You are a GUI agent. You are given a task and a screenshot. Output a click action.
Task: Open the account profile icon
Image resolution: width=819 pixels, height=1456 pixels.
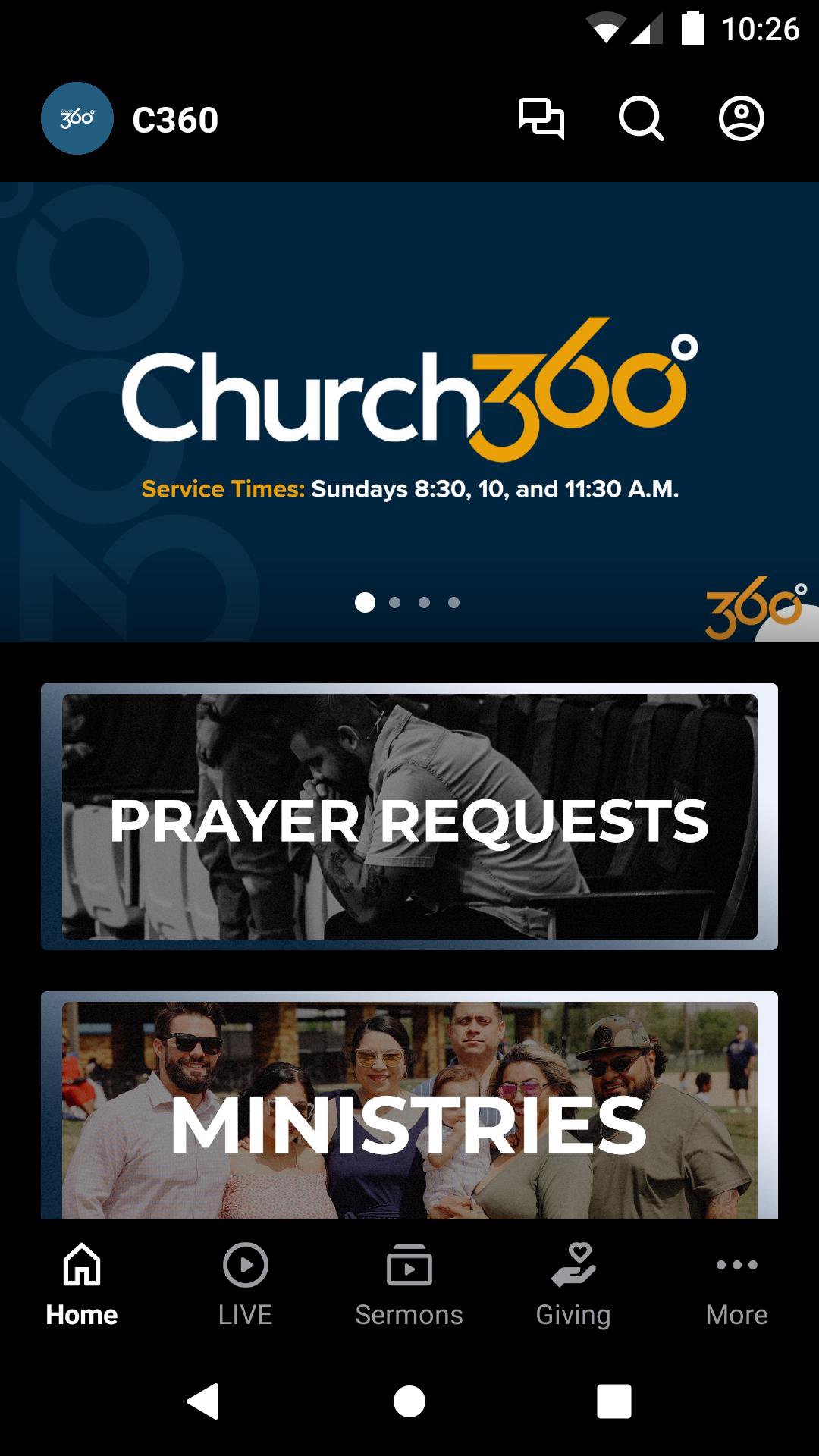741,119
